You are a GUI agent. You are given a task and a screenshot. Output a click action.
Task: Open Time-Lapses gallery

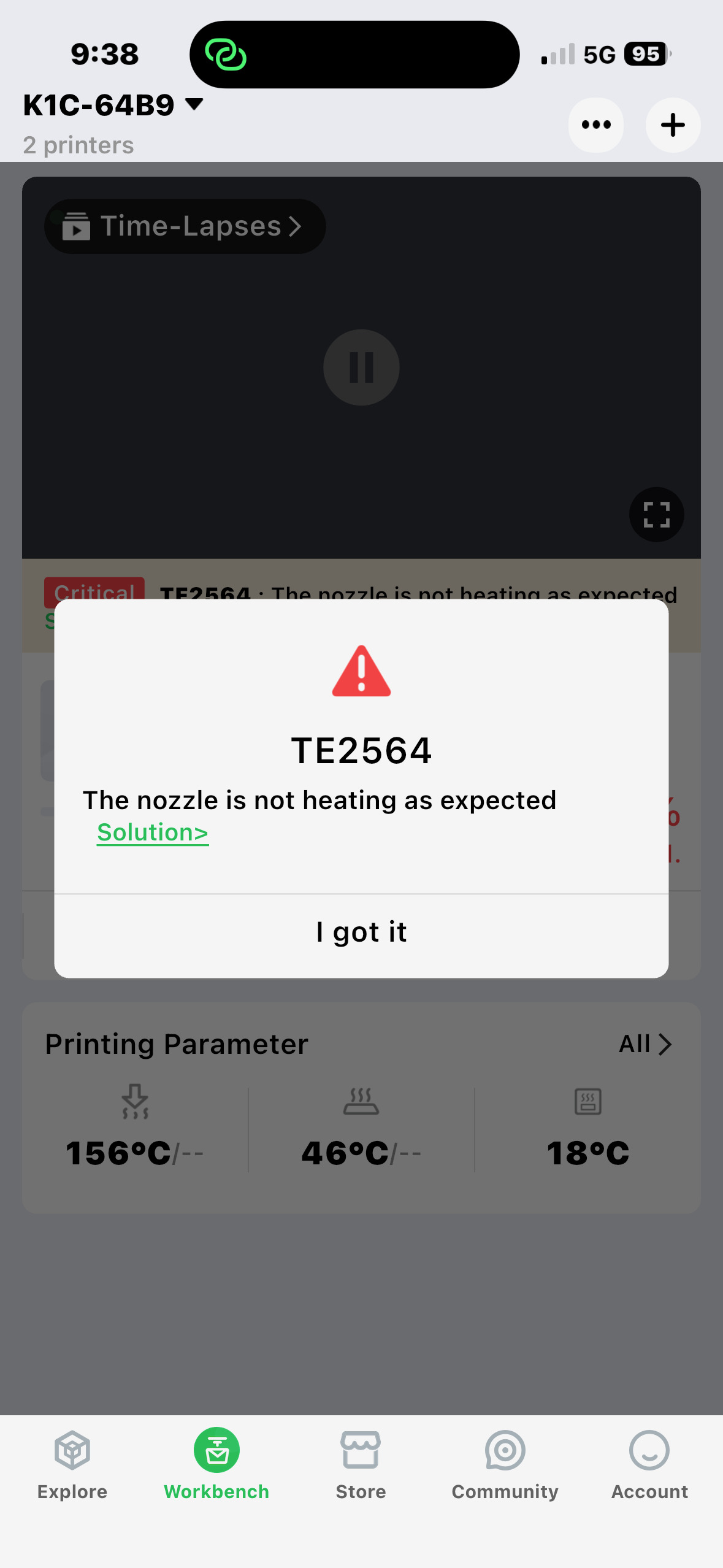click(185, 226)
